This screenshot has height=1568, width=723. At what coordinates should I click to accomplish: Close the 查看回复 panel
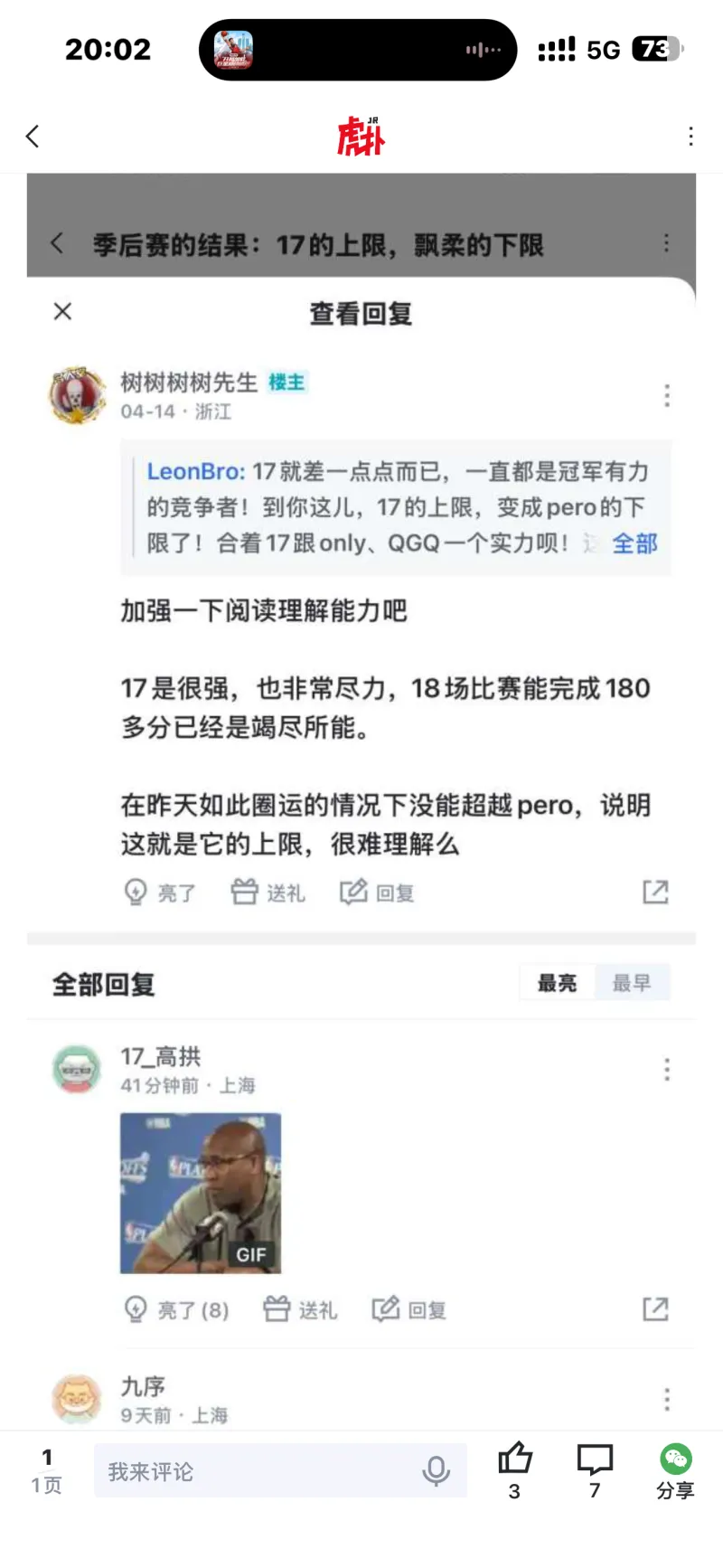[62, 312]
